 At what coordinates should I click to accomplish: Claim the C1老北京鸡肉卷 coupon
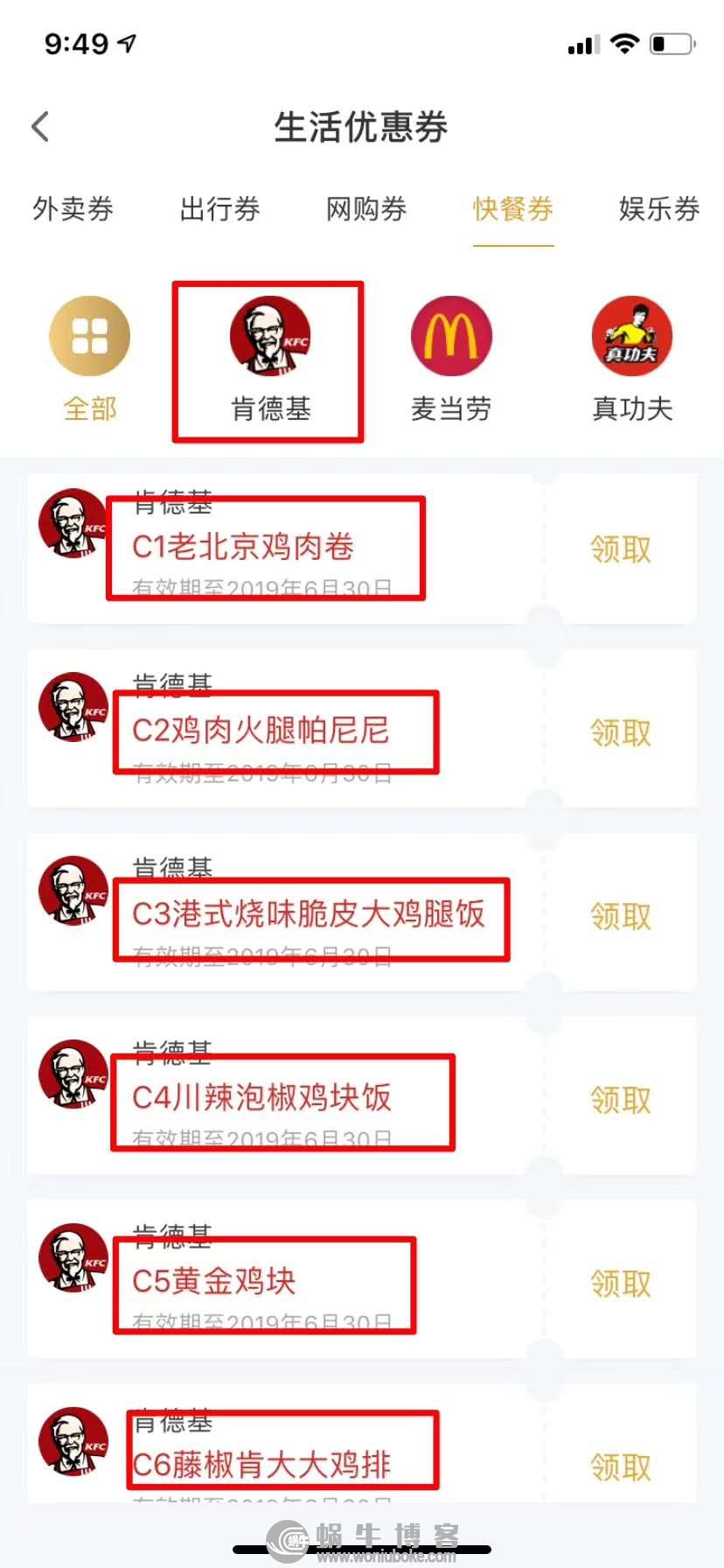pyautogui.click(x=621, y=549)
